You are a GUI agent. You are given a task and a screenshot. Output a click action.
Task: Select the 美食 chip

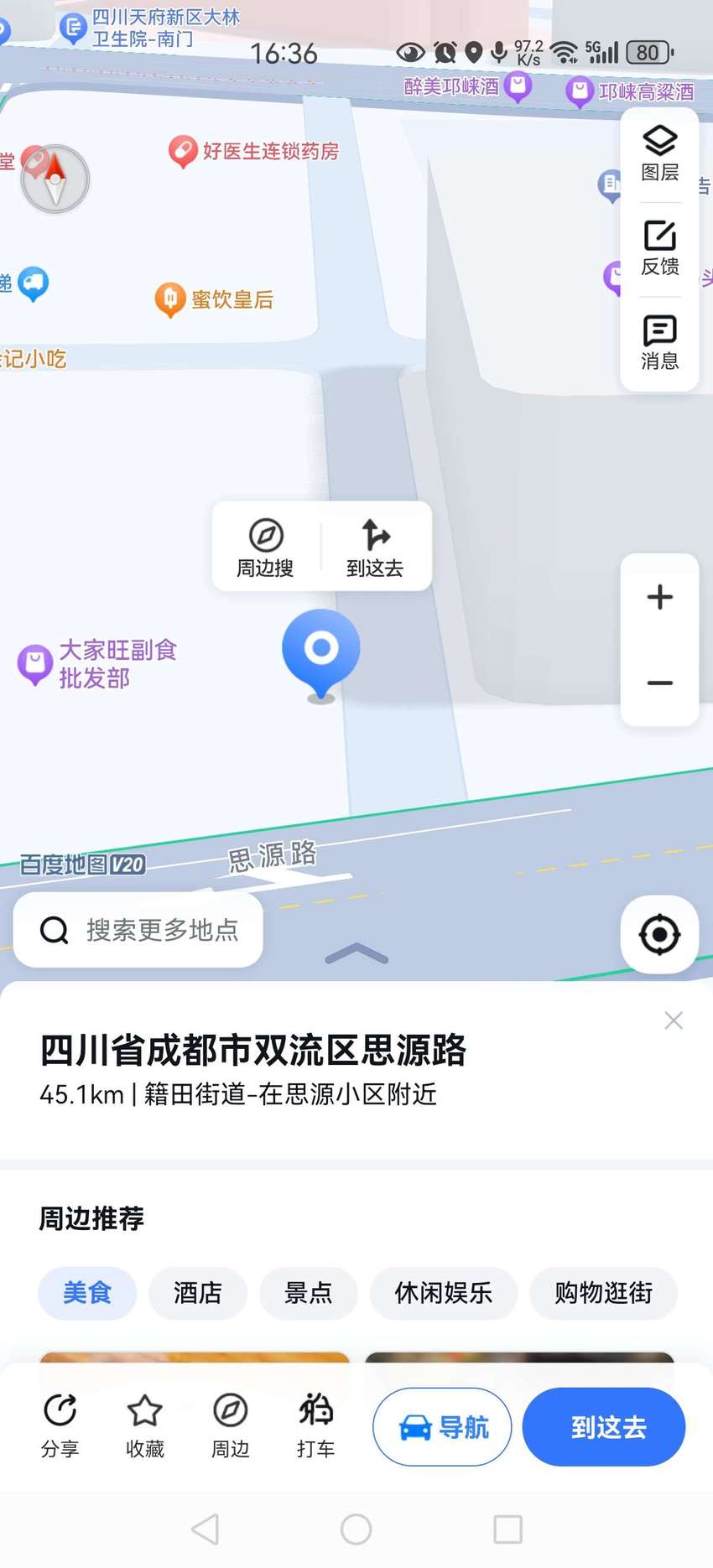(87, 1293)
